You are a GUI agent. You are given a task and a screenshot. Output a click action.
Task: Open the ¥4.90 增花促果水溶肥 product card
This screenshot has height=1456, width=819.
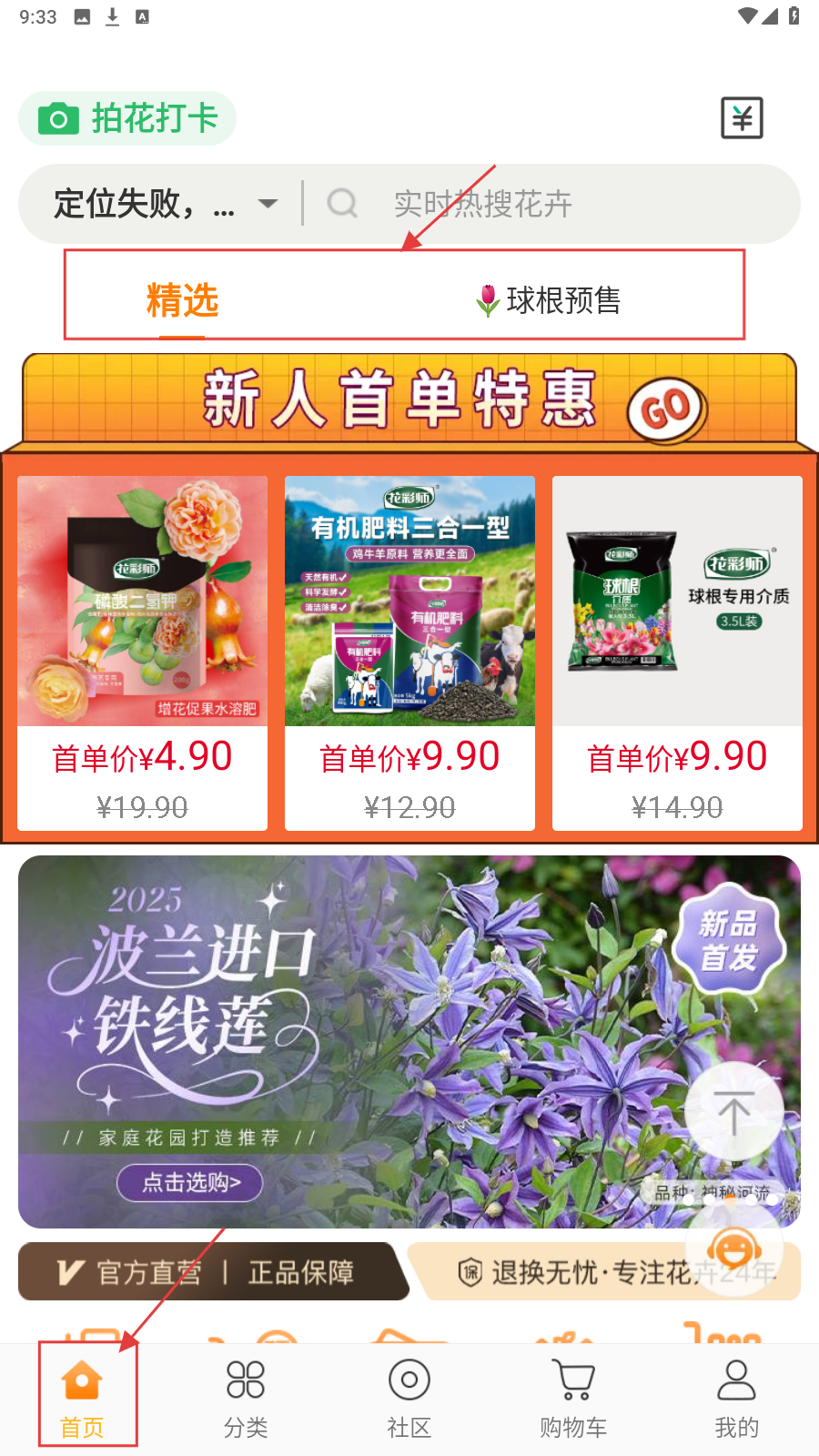(x=142, y=652)
